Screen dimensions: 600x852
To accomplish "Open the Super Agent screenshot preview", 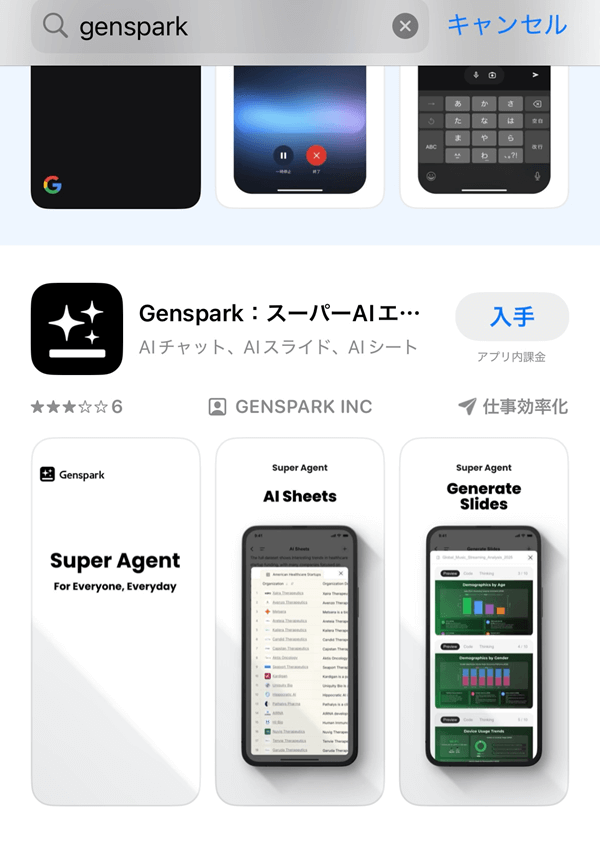I will click(x=115, y=620).
